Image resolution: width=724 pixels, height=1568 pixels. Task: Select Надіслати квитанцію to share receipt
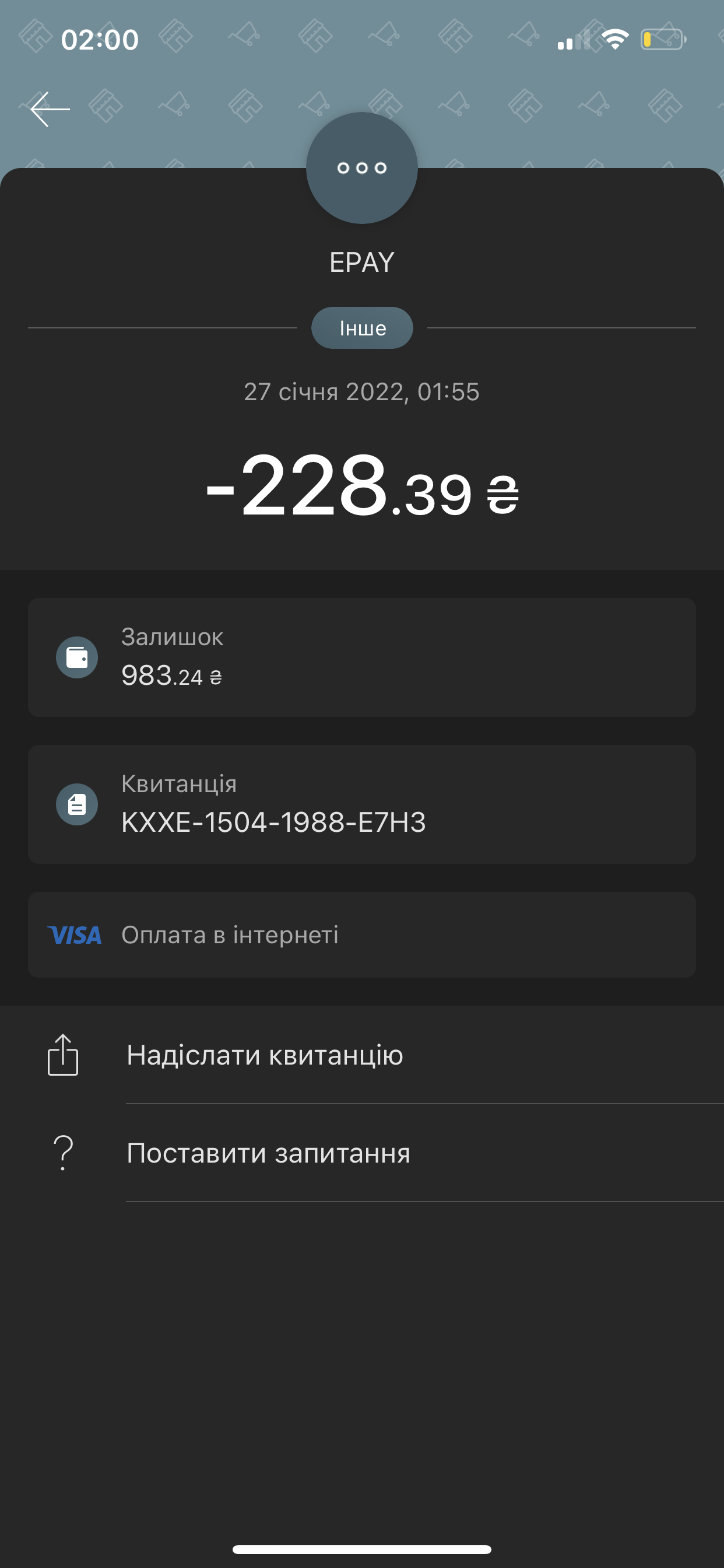click(x=265, y=1055)
